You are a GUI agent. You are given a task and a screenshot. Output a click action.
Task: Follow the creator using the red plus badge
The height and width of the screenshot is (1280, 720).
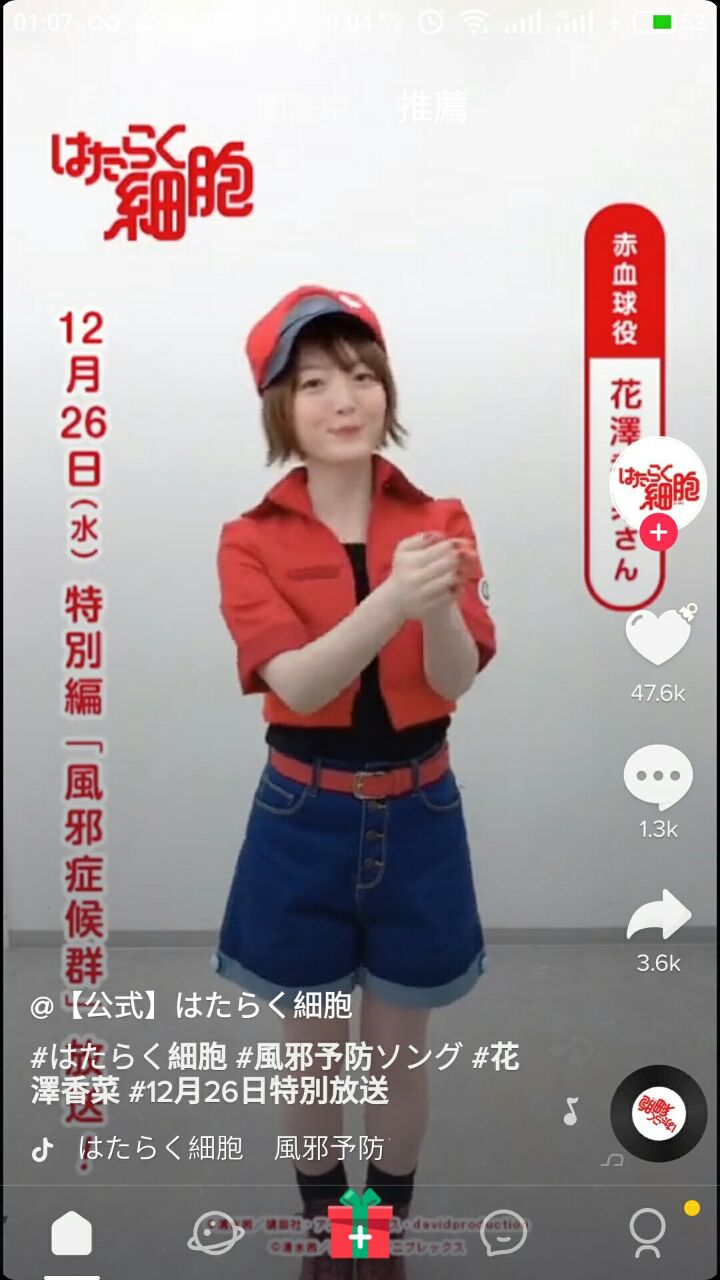(658, 533)
